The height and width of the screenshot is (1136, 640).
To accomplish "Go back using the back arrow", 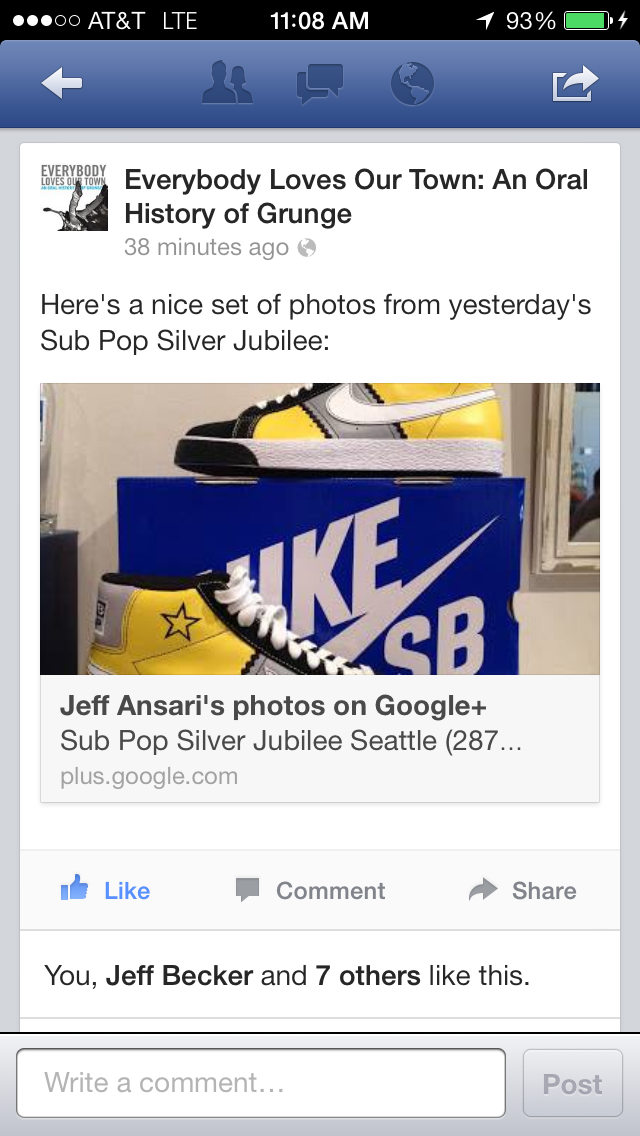I will coord(62,84).
